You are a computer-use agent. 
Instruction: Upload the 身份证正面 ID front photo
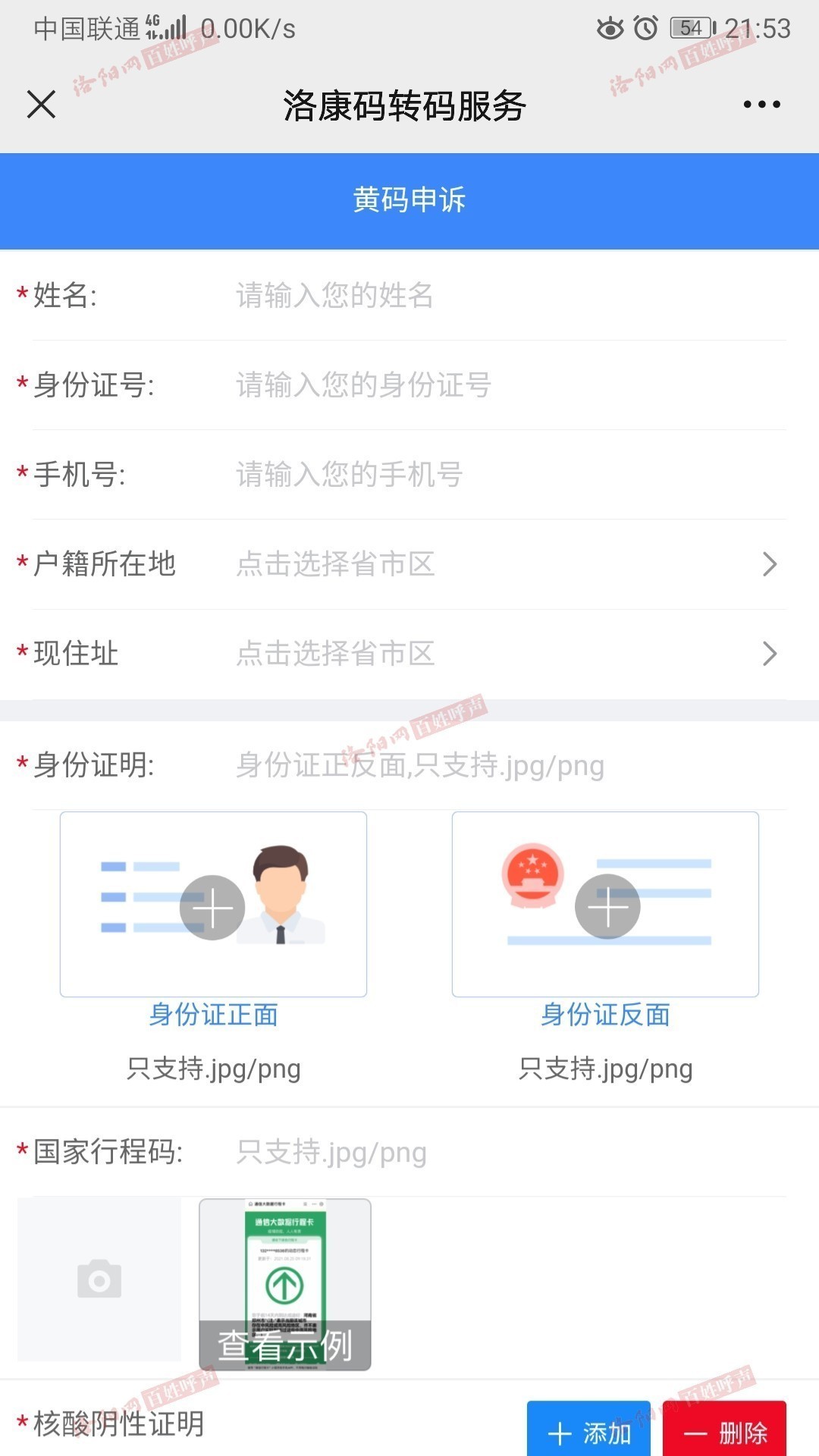pyautogui.click(x=213, y=905)
